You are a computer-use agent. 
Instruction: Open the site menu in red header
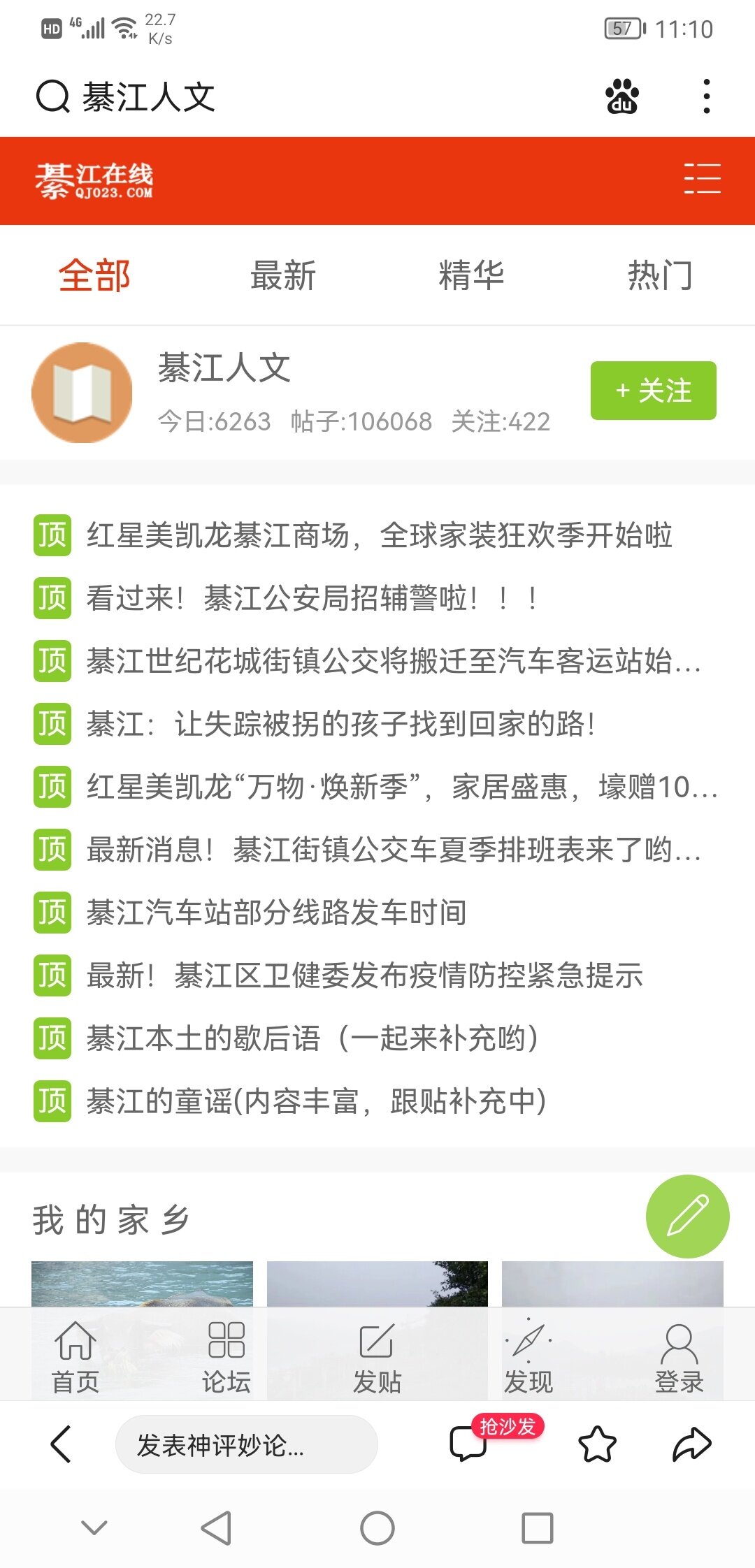pos(702,179)
